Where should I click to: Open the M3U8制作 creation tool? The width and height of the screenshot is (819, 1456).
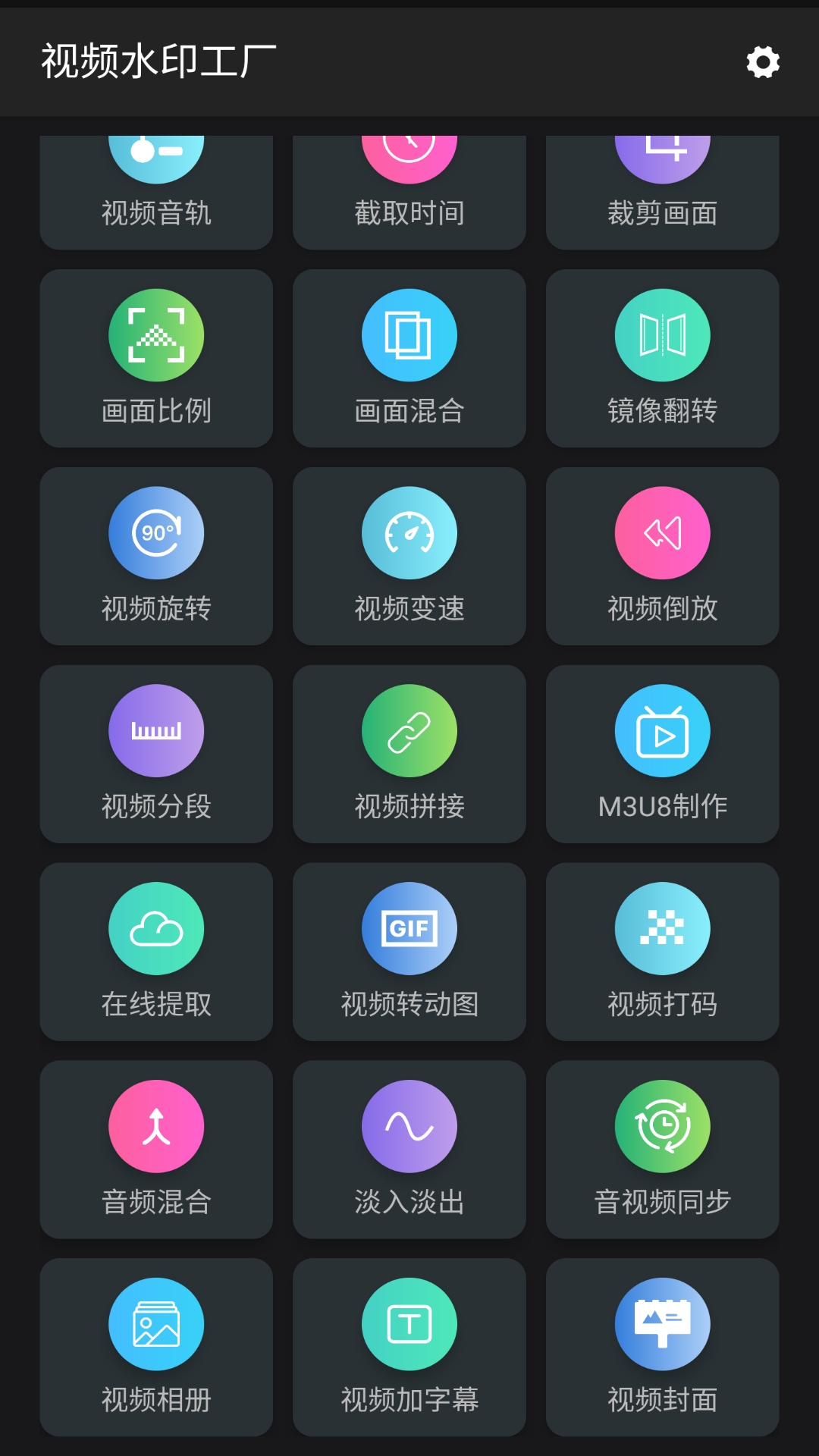[x=662, y=755]
